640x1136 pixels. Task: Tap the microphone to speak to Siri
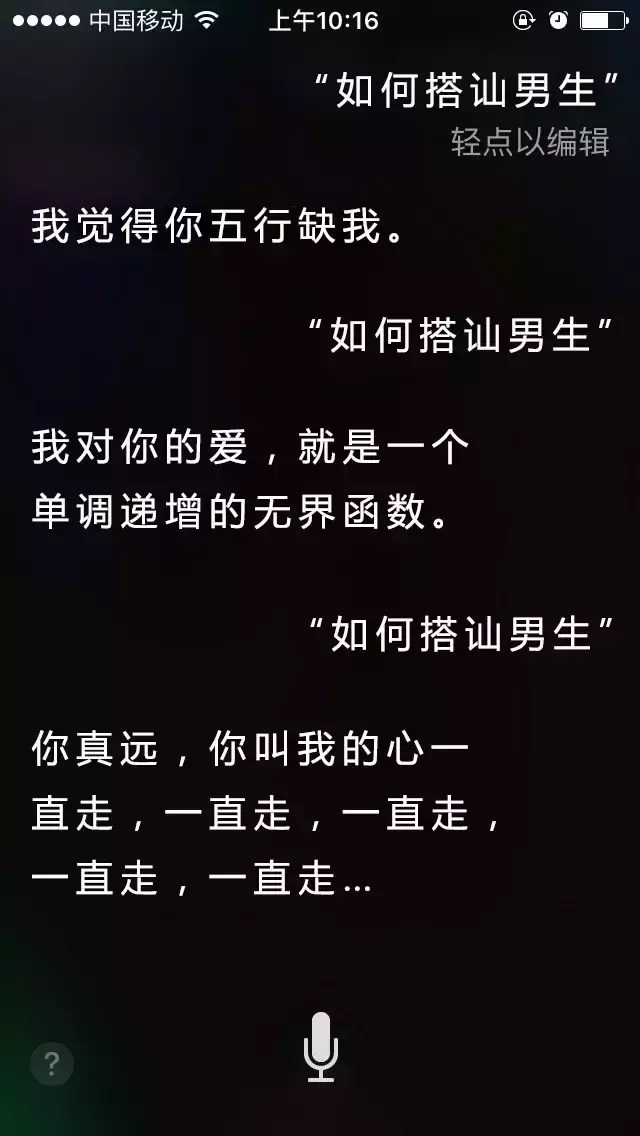coord(321,1047)
